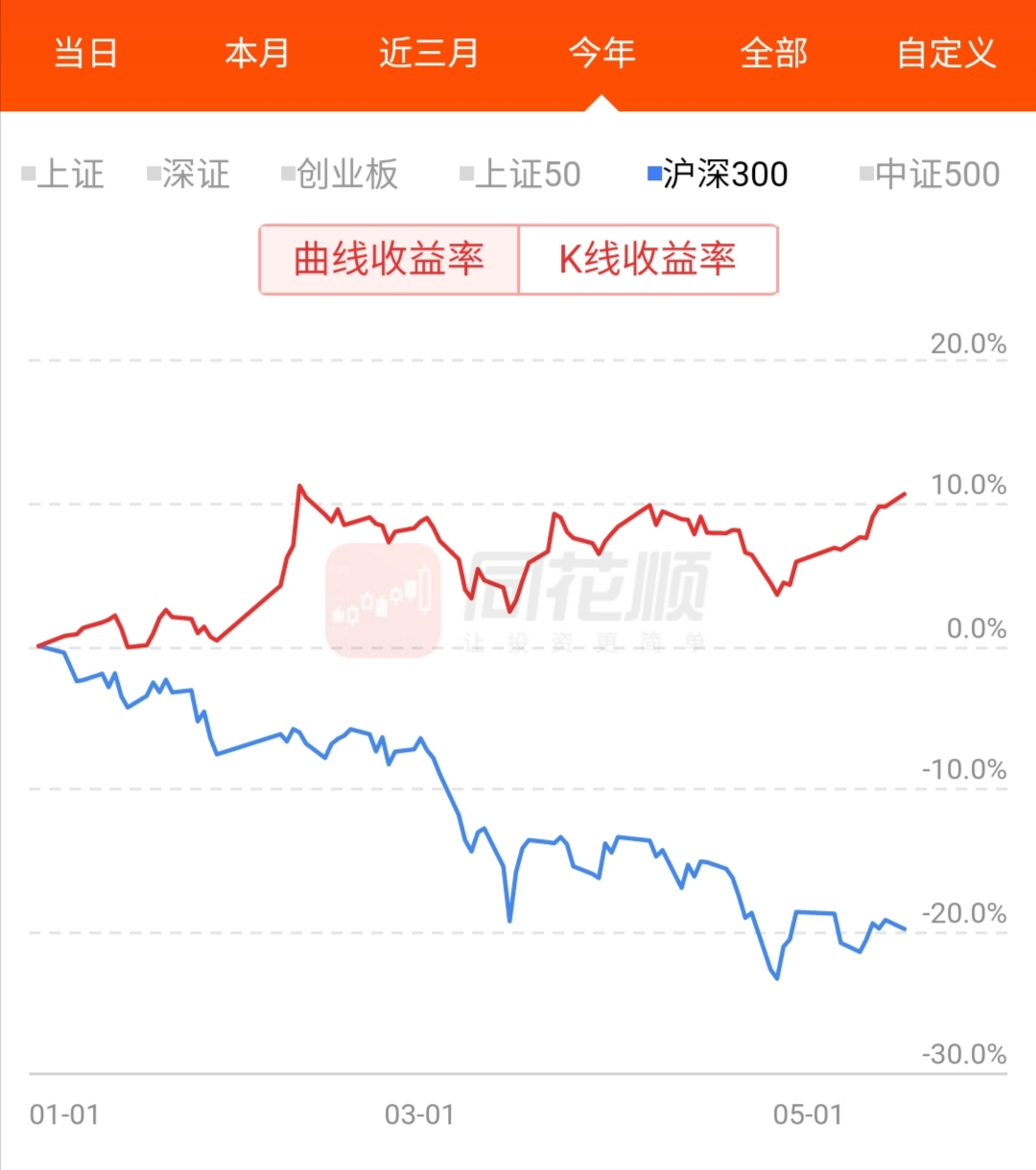Open the 自定义 custom range tab
Viewport: 1036px width, 1170px height.
946,53
